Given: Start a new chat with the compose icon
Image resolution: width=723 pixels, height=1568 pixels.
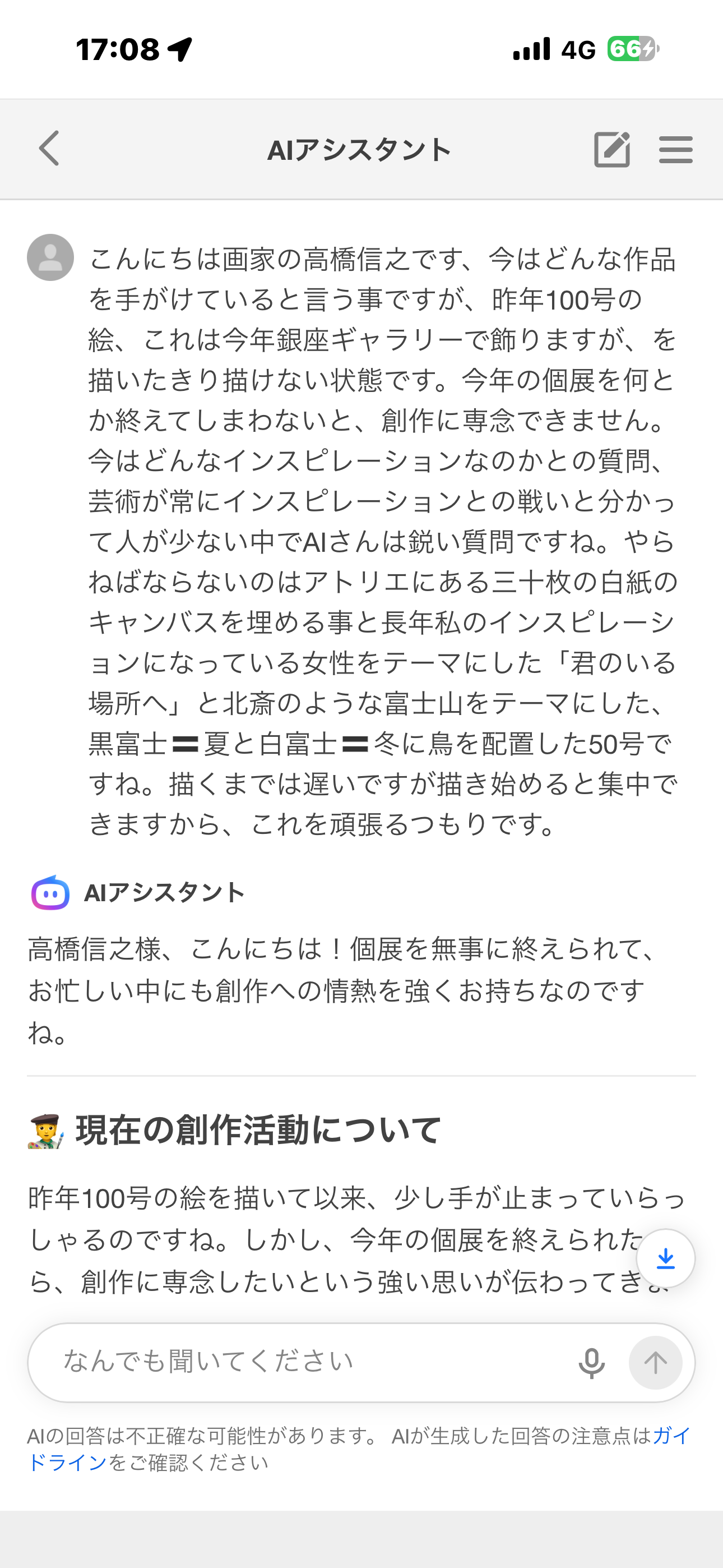Looking at the screenshot, I should coord(611,149).
